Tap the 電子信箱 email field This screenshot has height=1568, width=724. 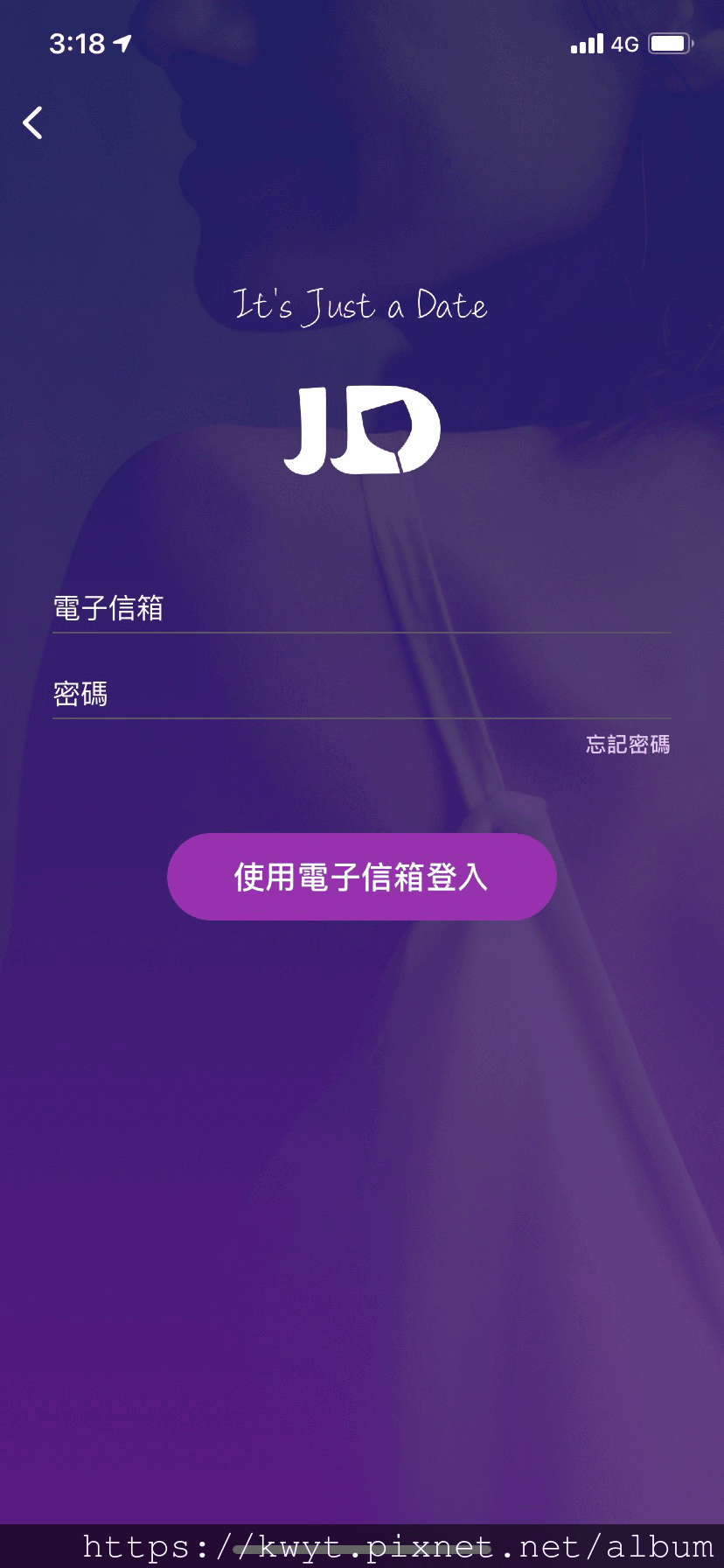(360, 607)
